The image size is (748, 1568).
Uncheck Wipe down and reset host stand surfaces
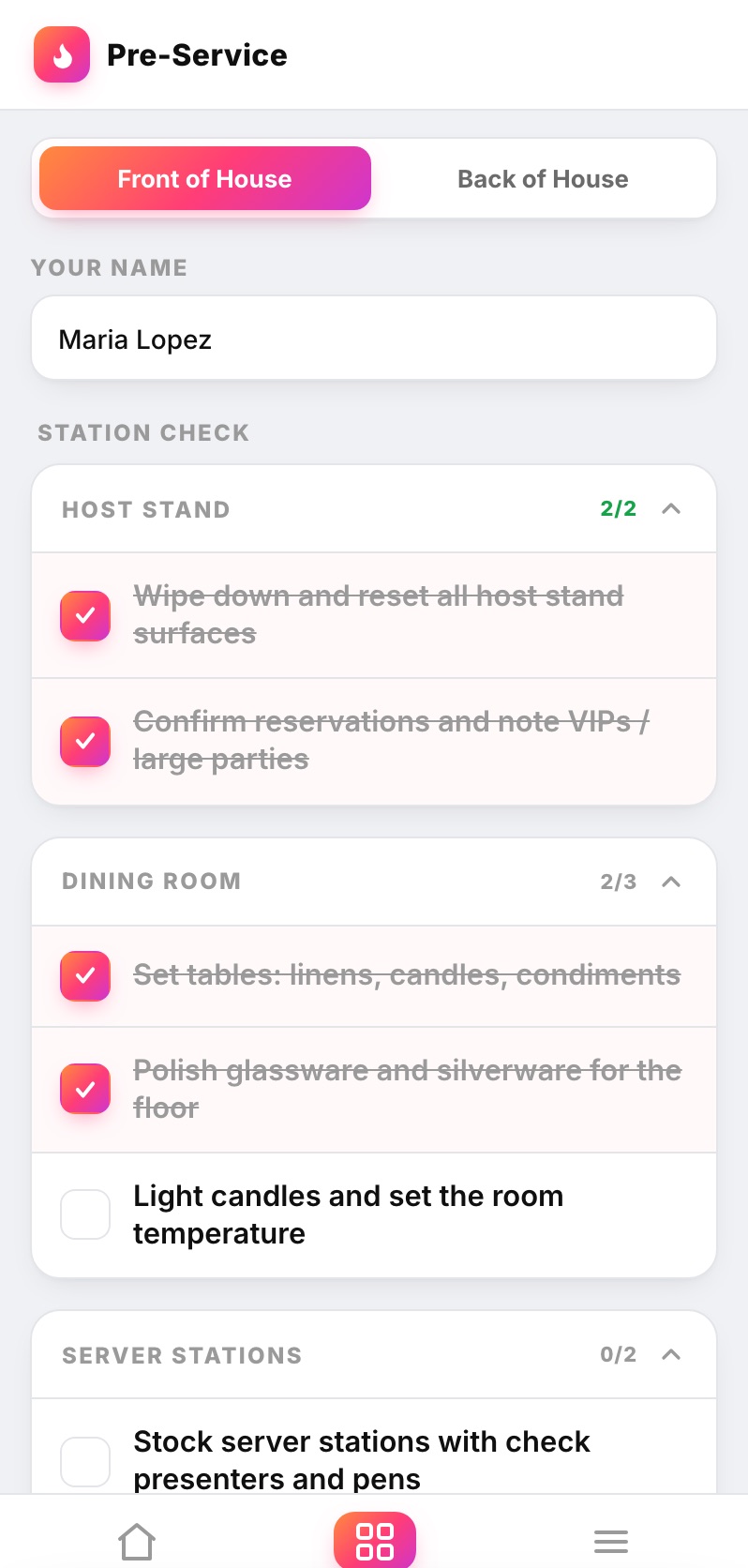(85, 616)
